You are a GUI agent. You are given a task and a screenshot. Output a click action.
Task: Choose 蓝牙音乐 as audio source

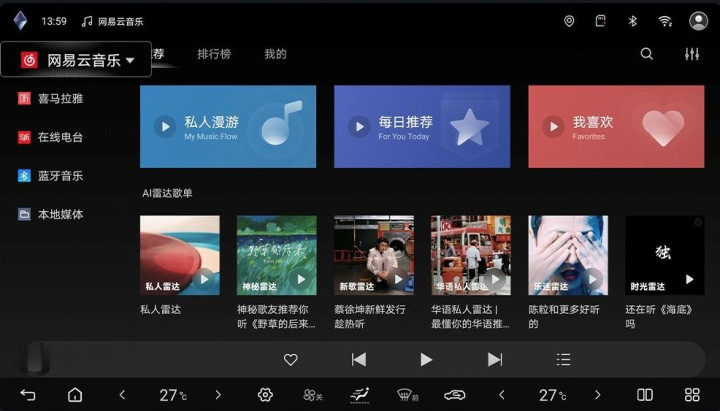(59, 176)
